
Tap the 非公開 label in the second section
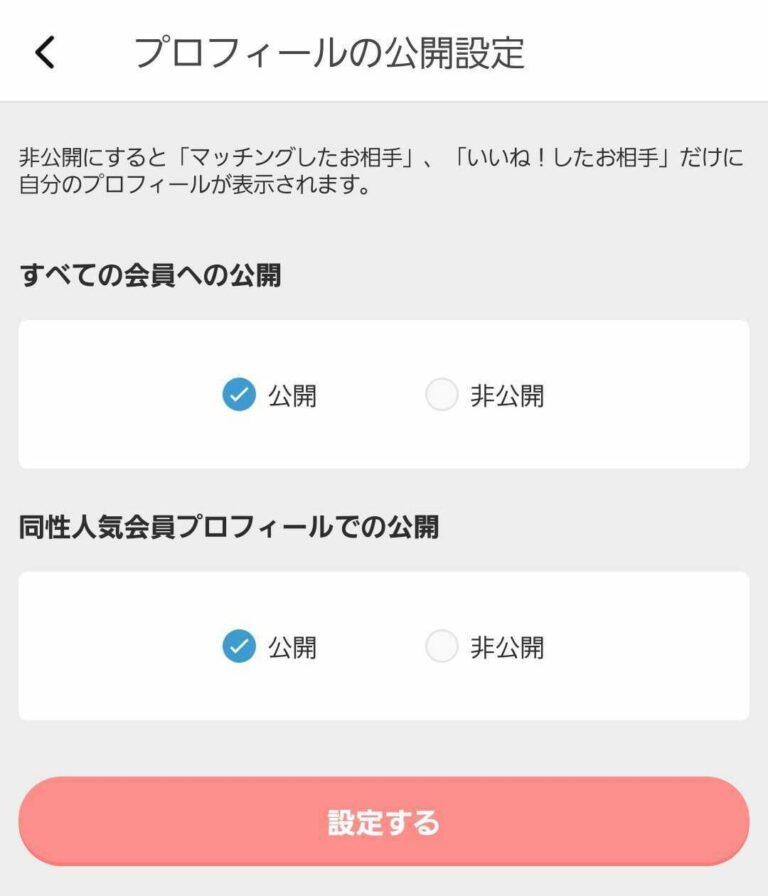pos(508,648)
